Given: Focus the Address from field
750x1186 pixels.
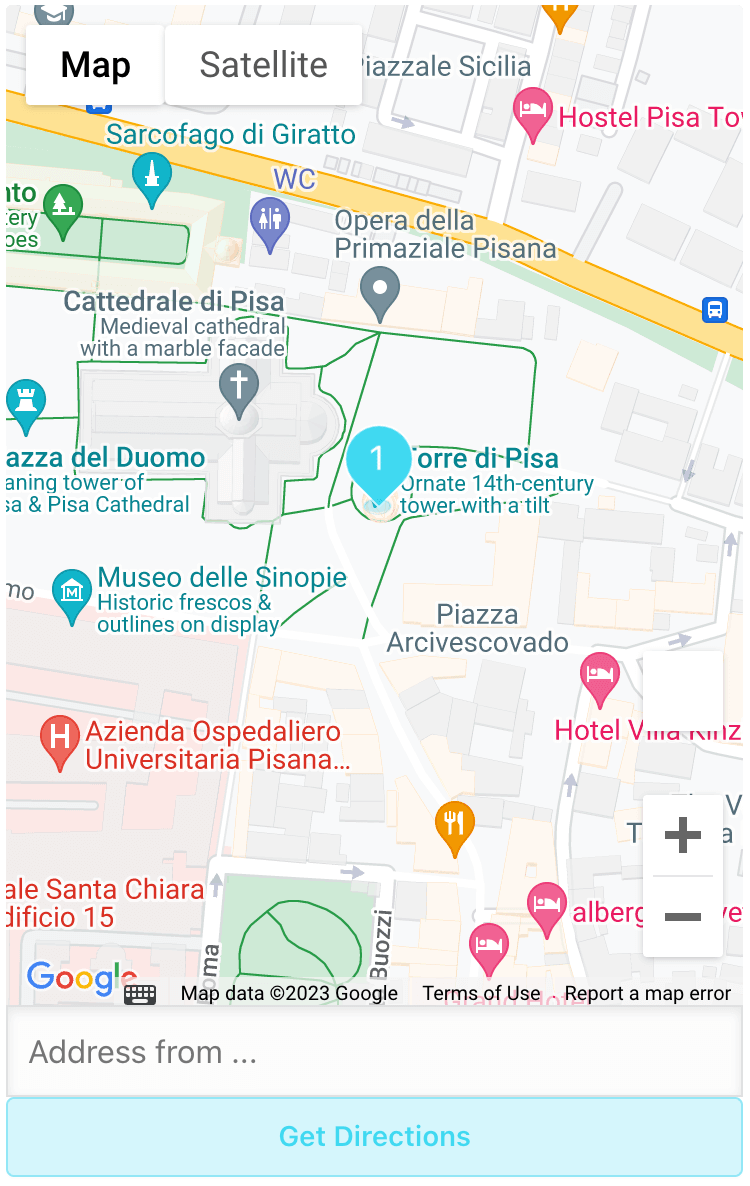Looking at the screenshot, I should tap(374, 1052).
